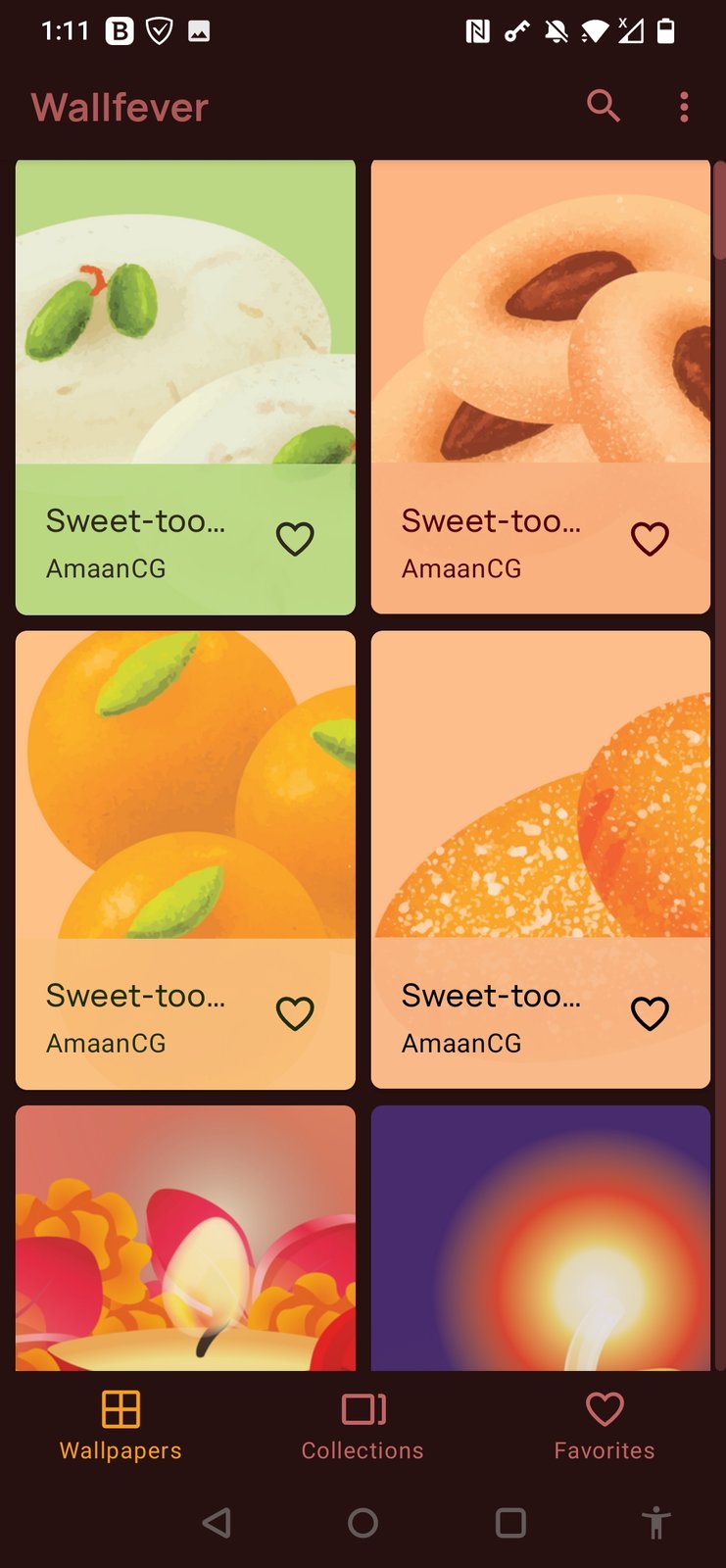Select the Favorites heart icon in bottom navigation
This screenshot has height=1568, width=726.
tap(604, 1411)
